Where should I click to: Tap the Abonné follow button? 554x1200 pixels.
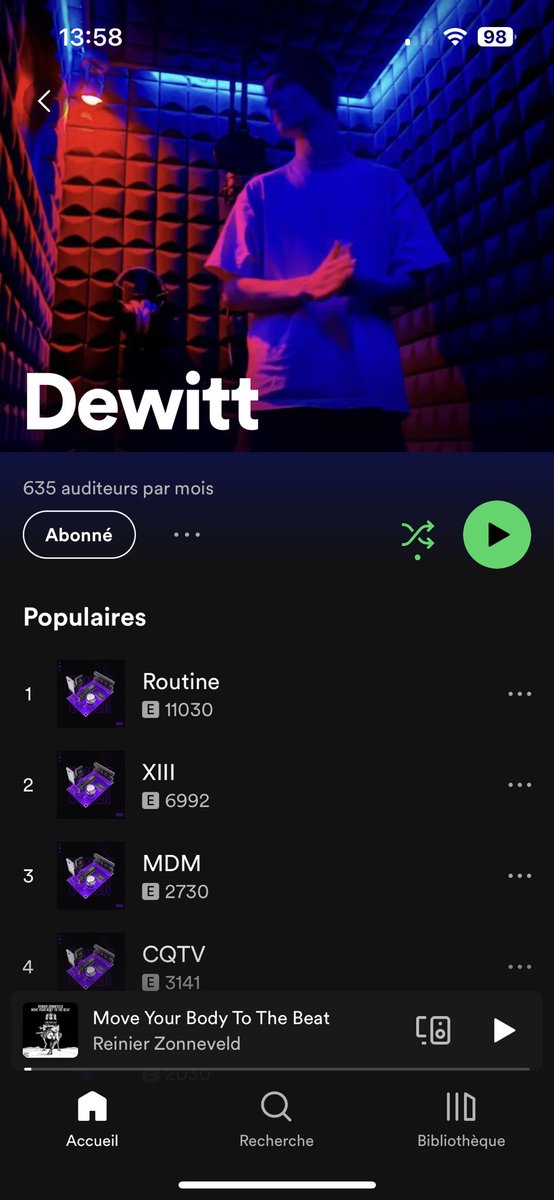[79, 534]
